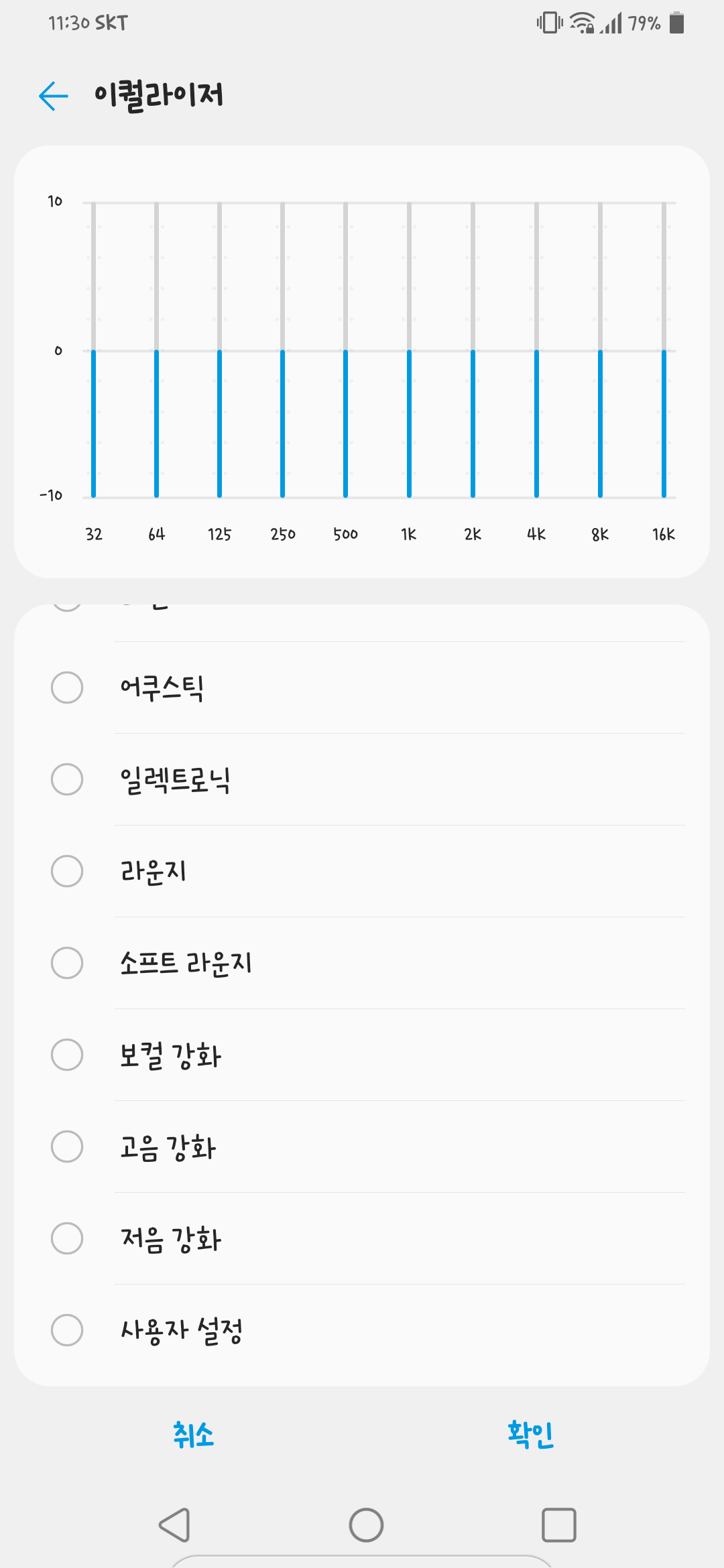Pick the 라운지 equalizer preset
724x1568 pixels.
tap(362, 871)
